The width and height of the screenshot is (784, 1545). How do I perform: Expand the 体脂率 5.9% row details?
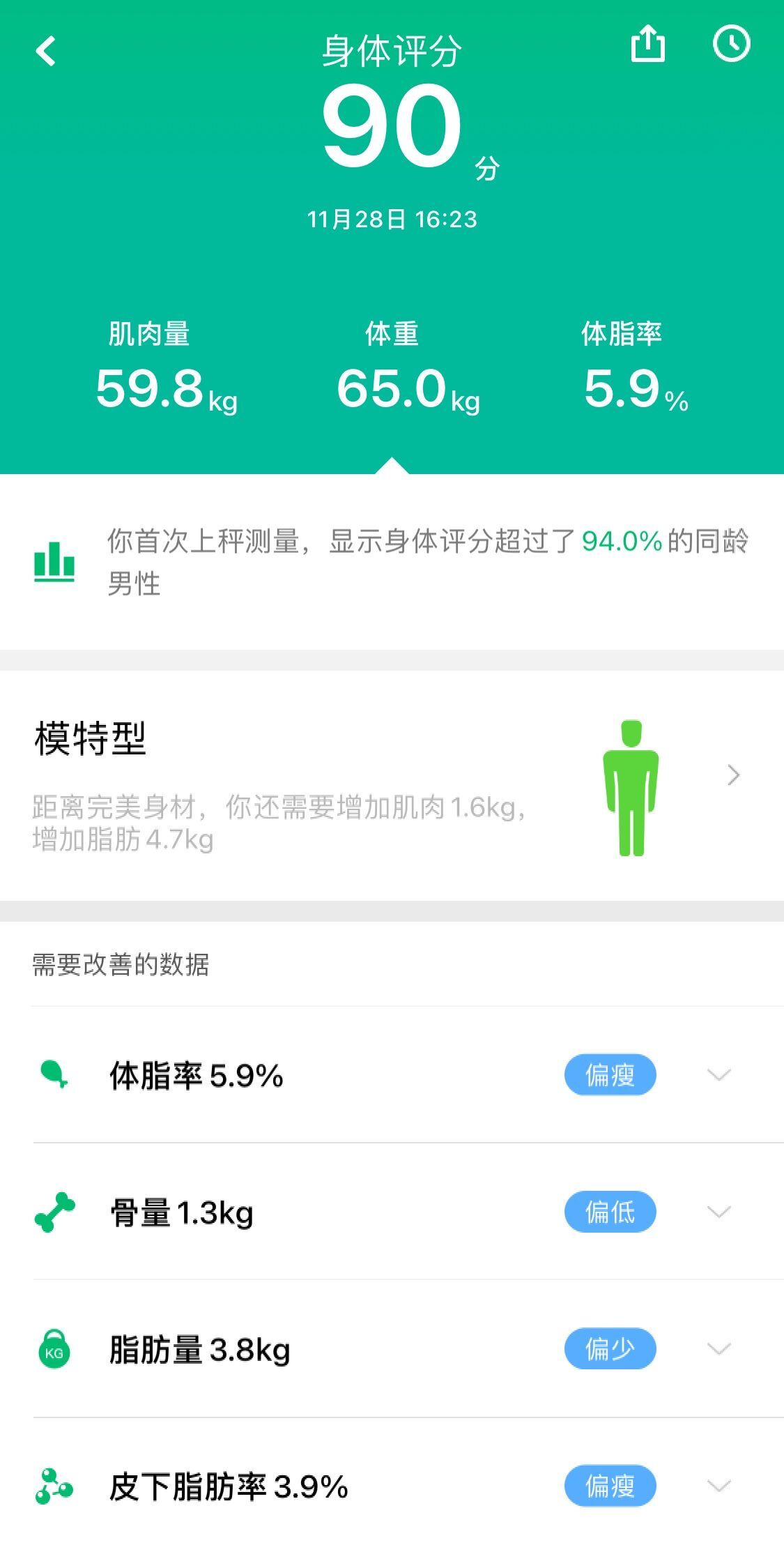(716, 1076)
